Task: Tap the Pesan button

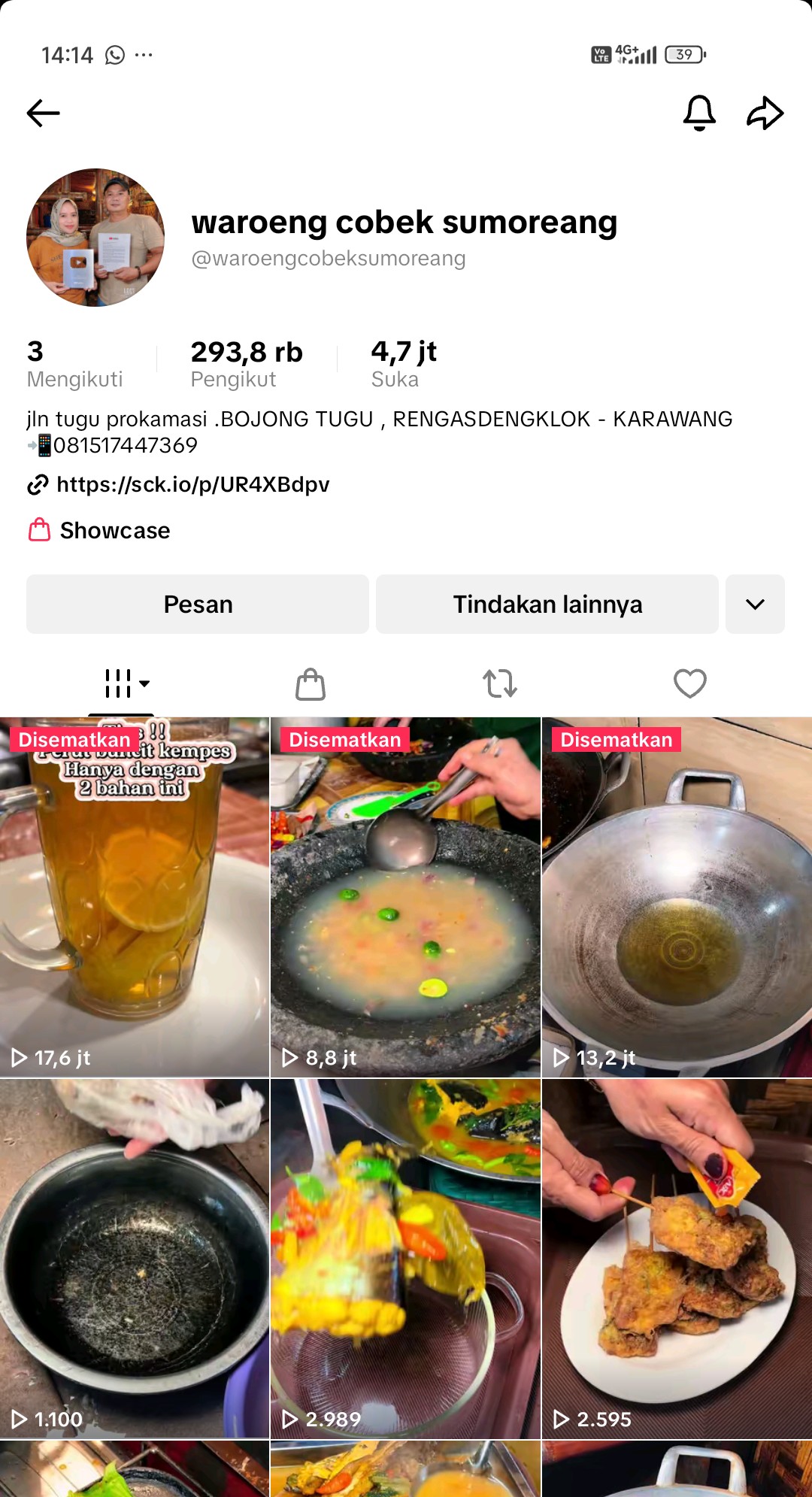Action: [x=198, y=605]
